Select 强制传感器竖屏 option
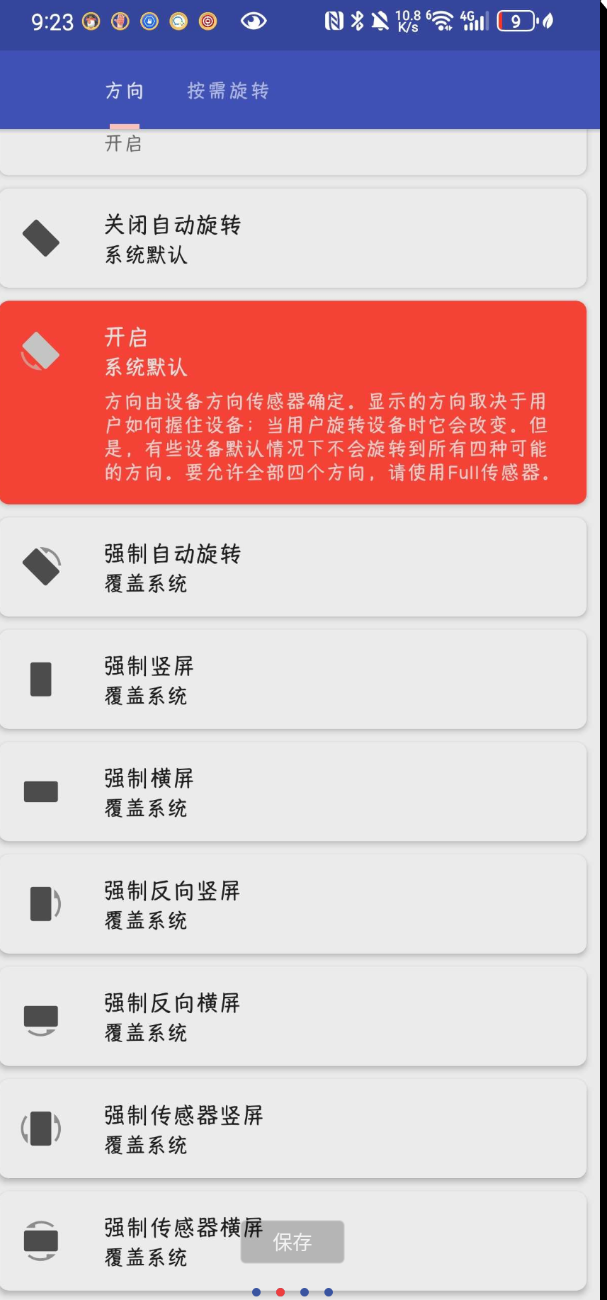 tap(292, 1129)
